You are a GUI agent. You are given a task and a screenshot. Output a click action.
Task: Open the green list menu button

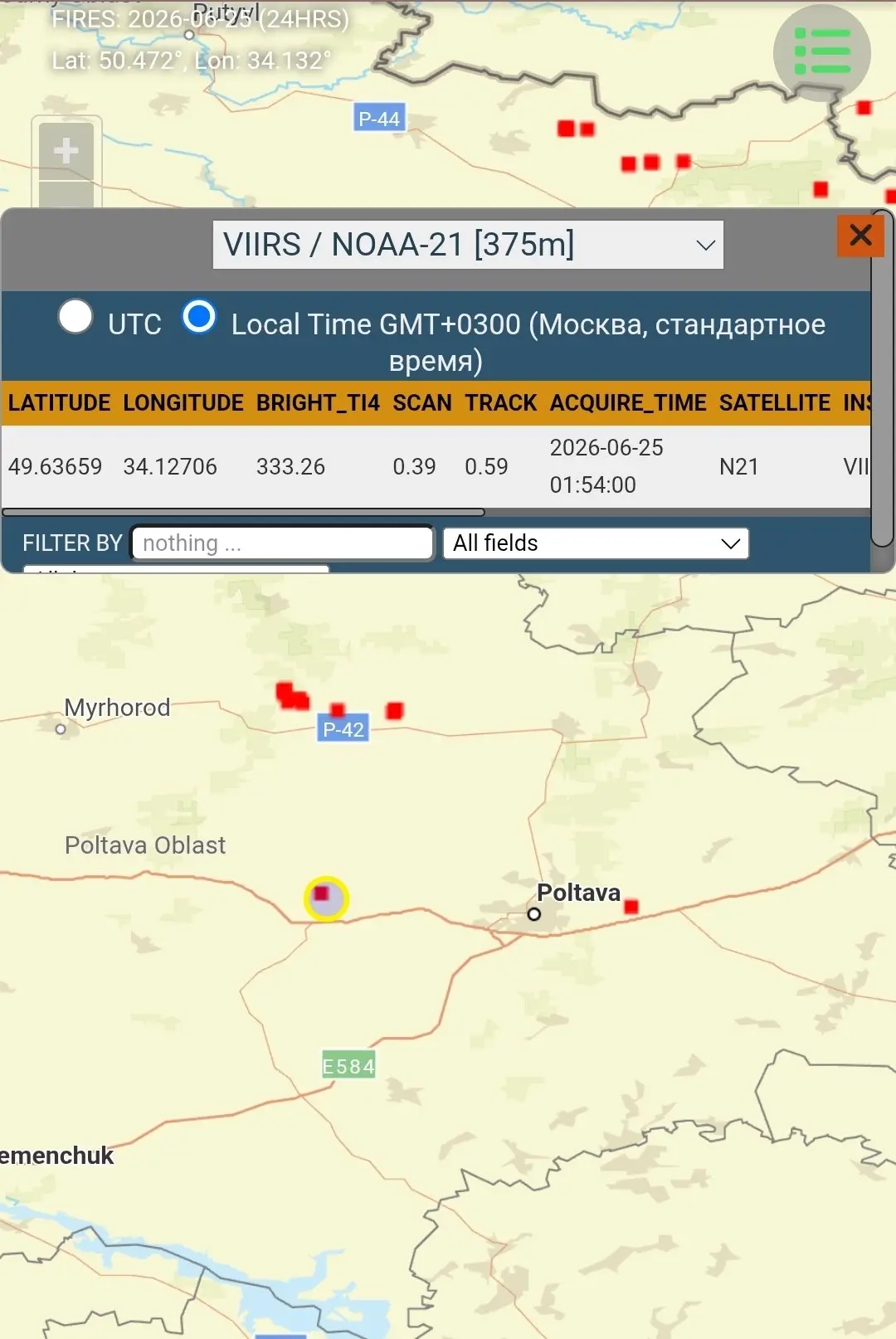tap(822, 52)
